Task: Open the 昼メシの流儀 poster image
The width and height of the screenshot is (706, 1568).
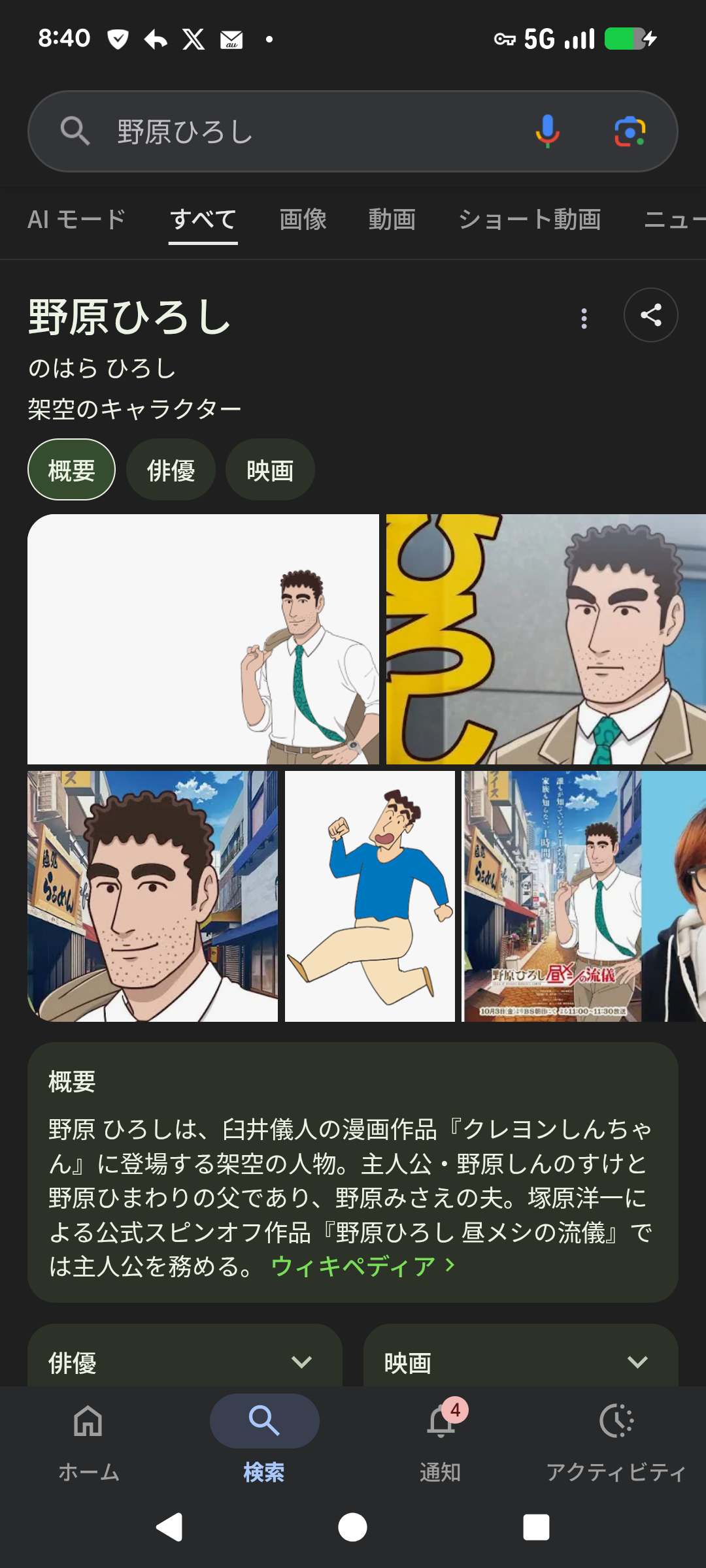Action: point(552,896)
